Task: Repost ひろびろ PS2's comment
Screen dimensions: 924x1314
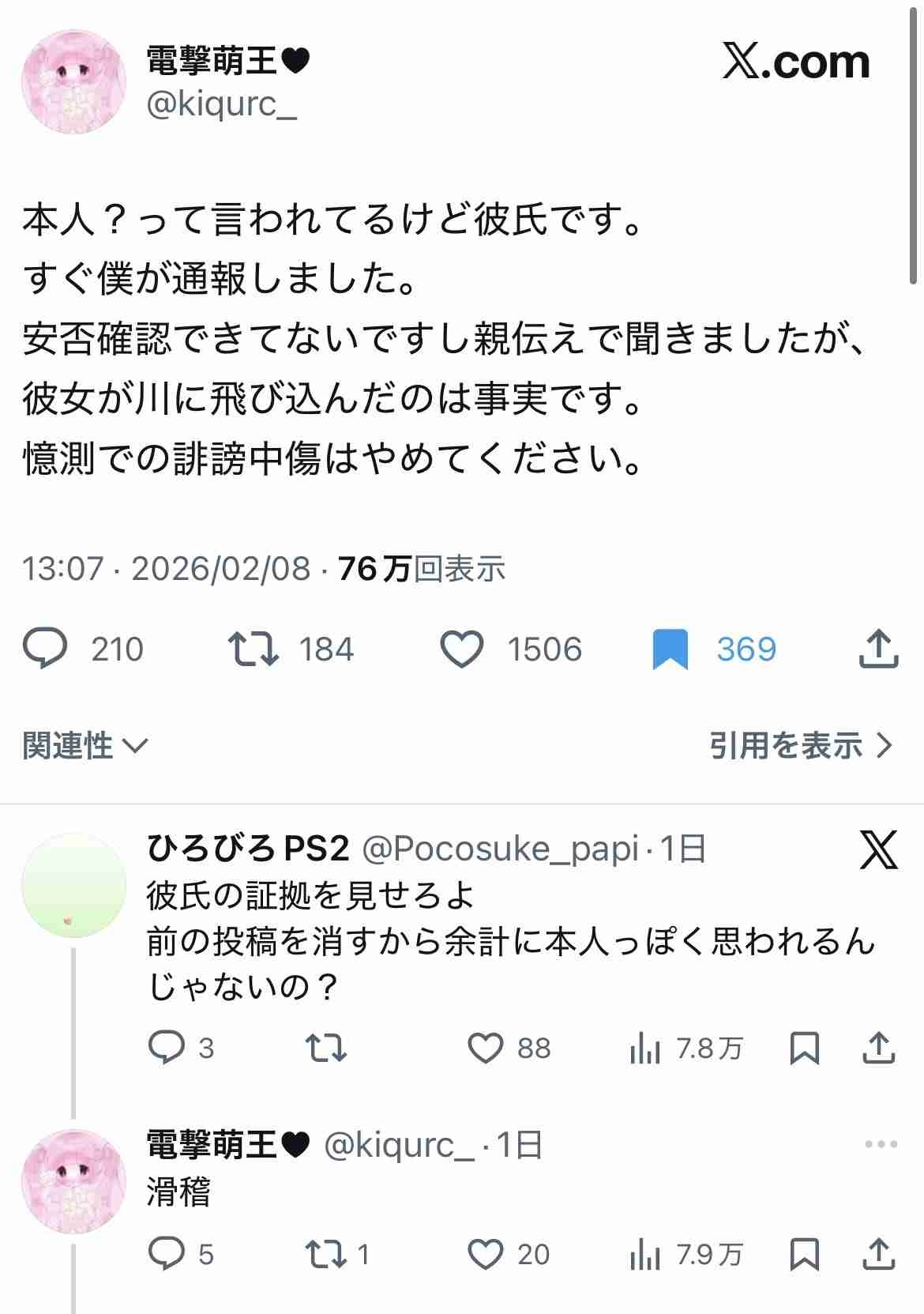Action: pos(325,1048)
